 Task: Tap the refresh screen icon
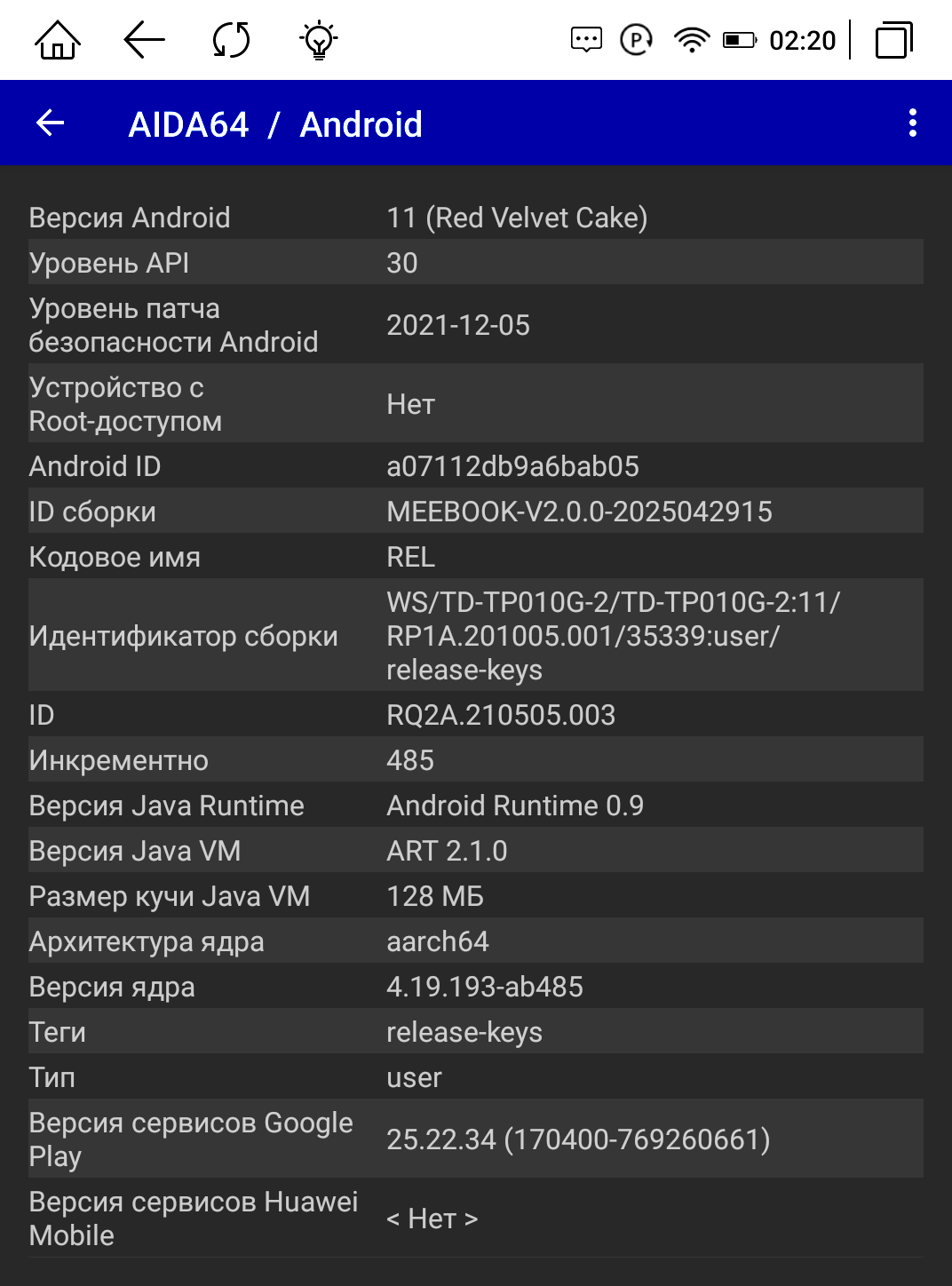231,40
